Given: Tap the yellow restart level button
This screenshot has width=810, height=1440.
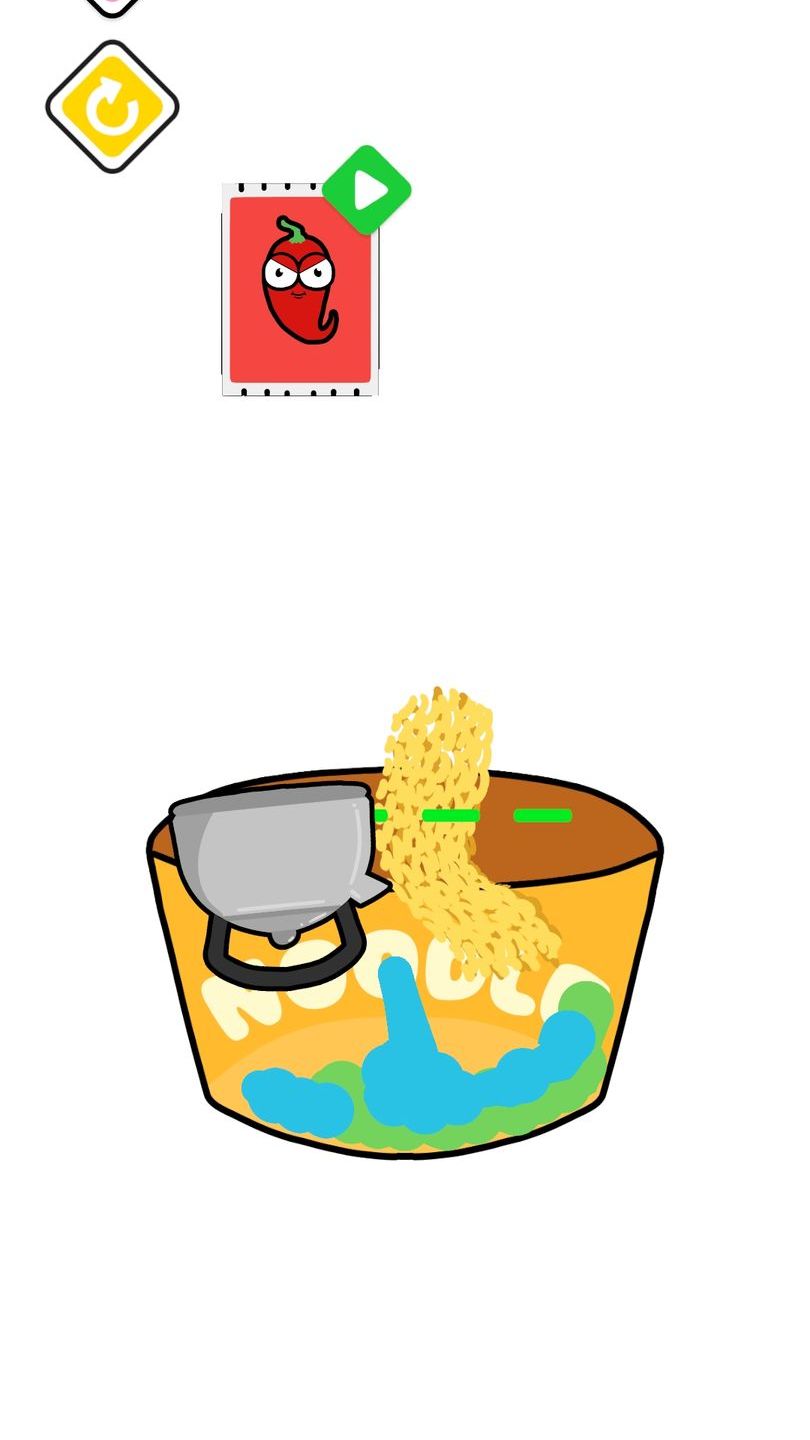Looking at the screenshot, I should click(112, 106).
